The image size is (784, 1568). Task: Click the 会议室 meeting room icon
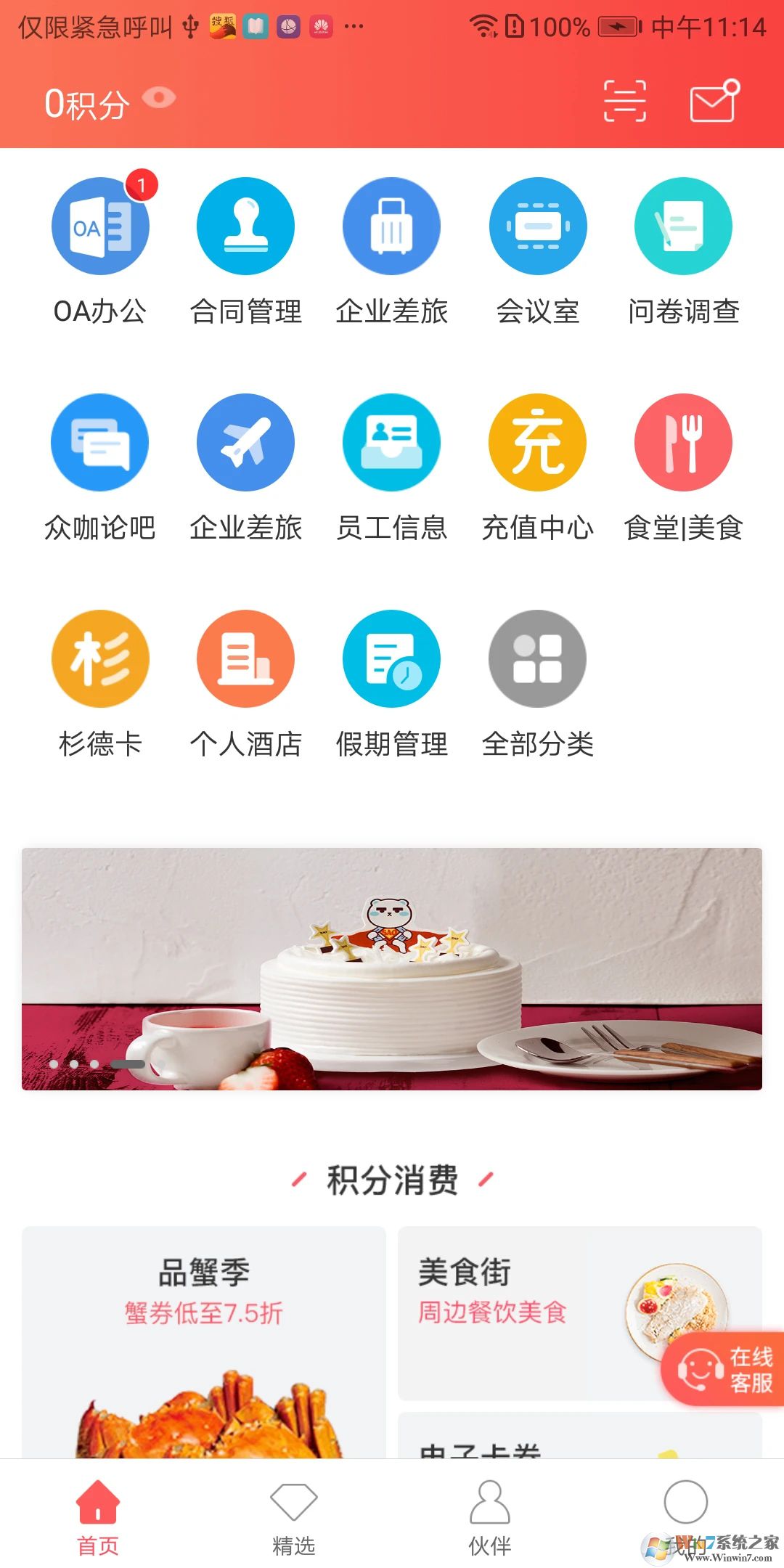coord(536,226)
